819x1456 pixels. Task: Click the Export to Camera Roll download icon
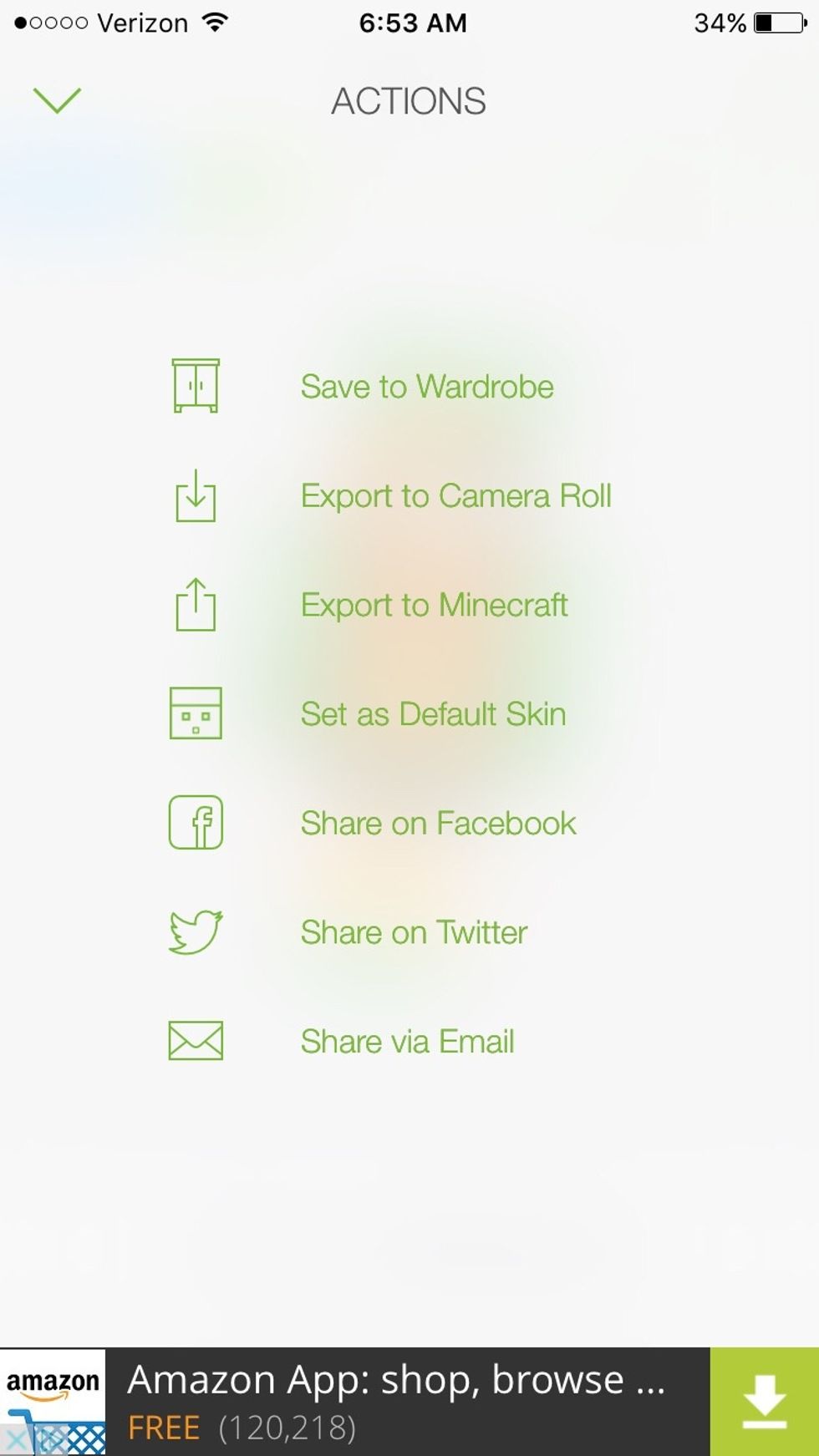click(x=195, y=495)
